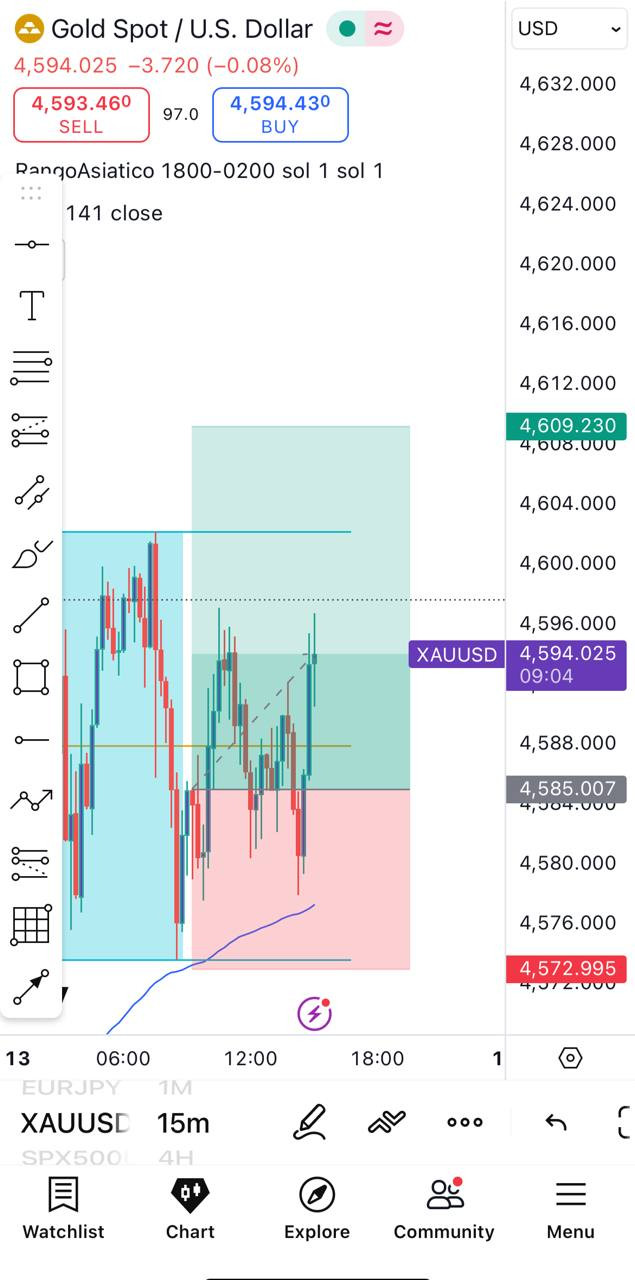This screenshot has height=1280, width=635.
Task: Select the rectangle shape tool
Action: tap(31, 677)
